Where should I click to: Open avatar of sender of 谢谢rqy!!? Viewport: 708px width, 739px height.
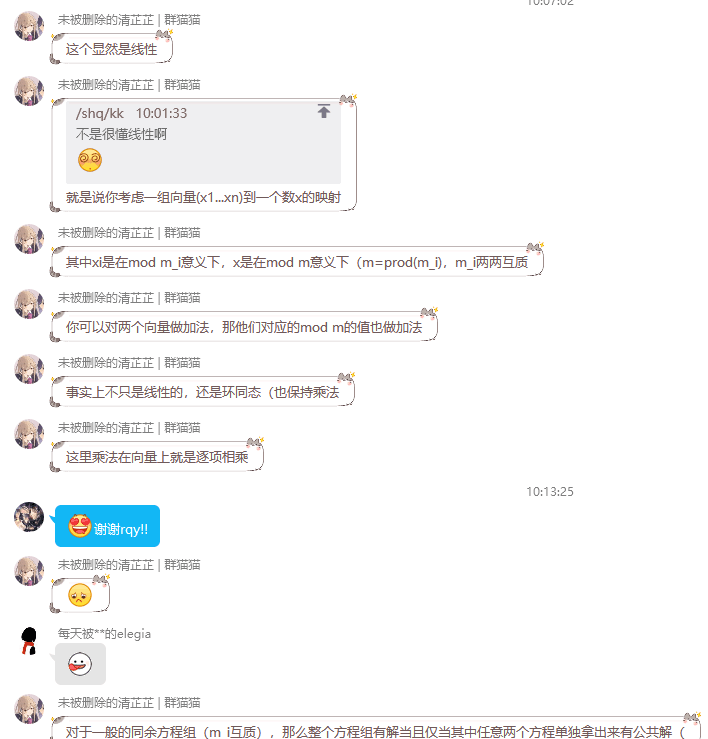[29, 517]
